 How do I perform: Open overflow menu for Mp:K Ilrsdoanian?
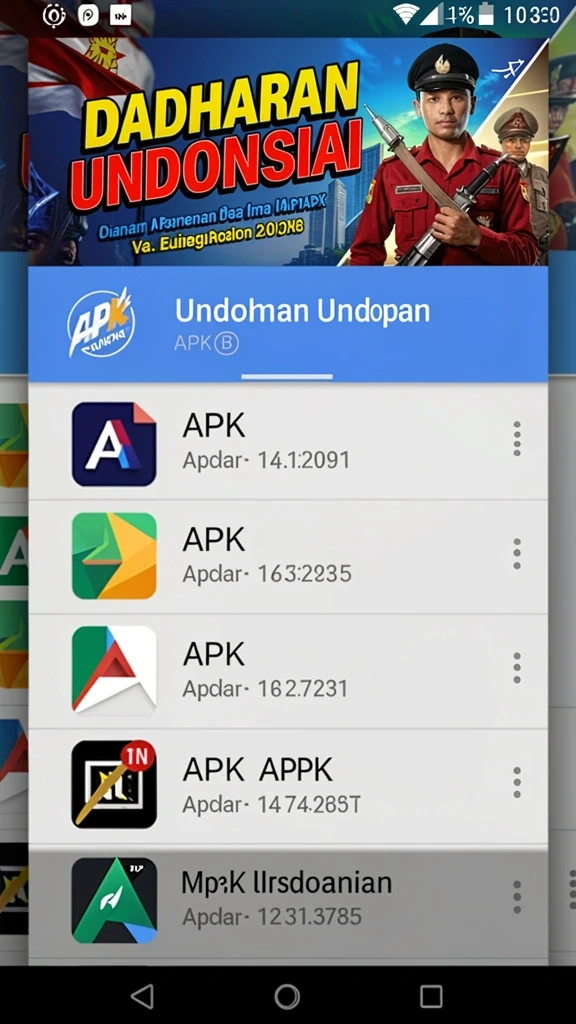(517, 897)
